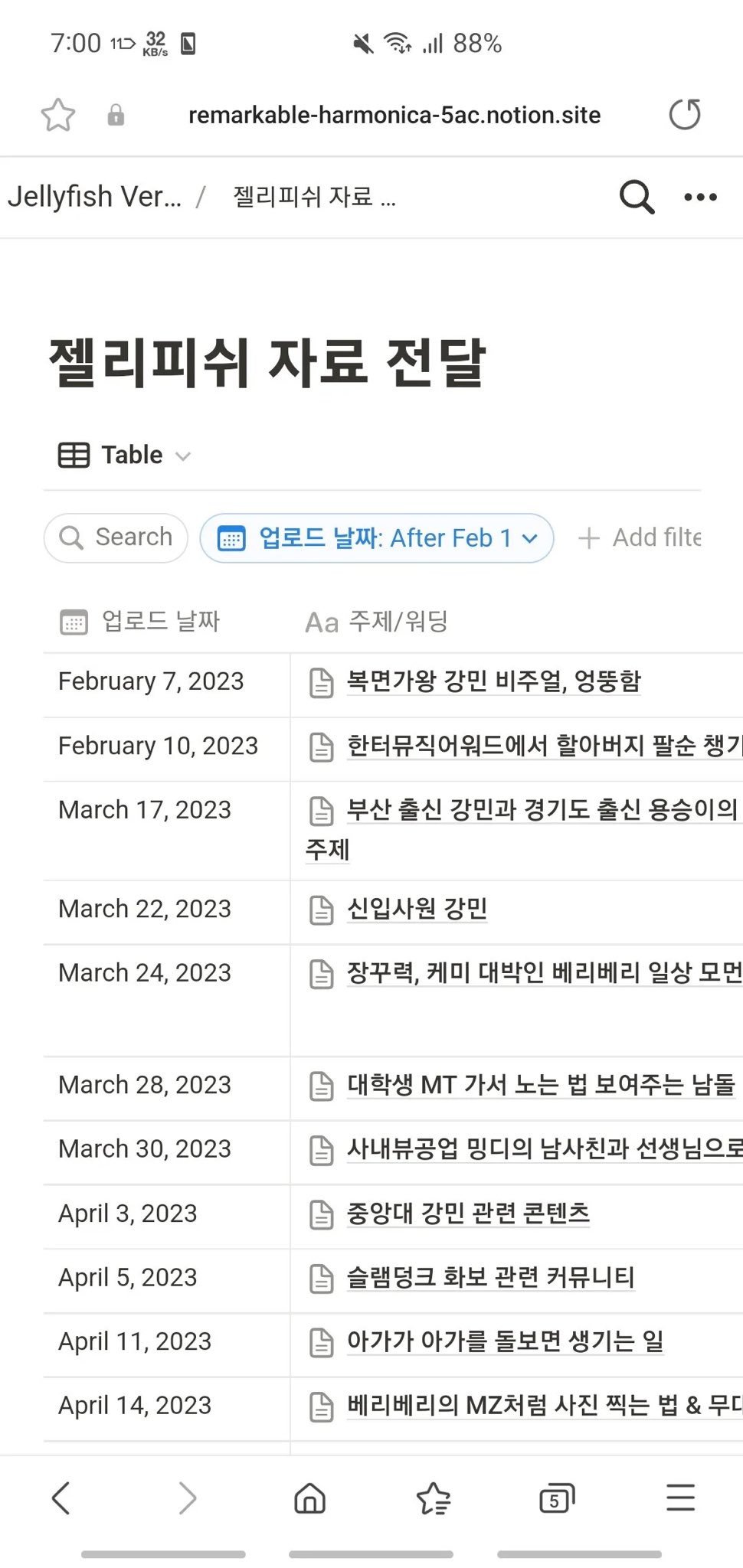Open 복면가왕 강민 비주얼, 엉뚱함 page

click(493, 681)
